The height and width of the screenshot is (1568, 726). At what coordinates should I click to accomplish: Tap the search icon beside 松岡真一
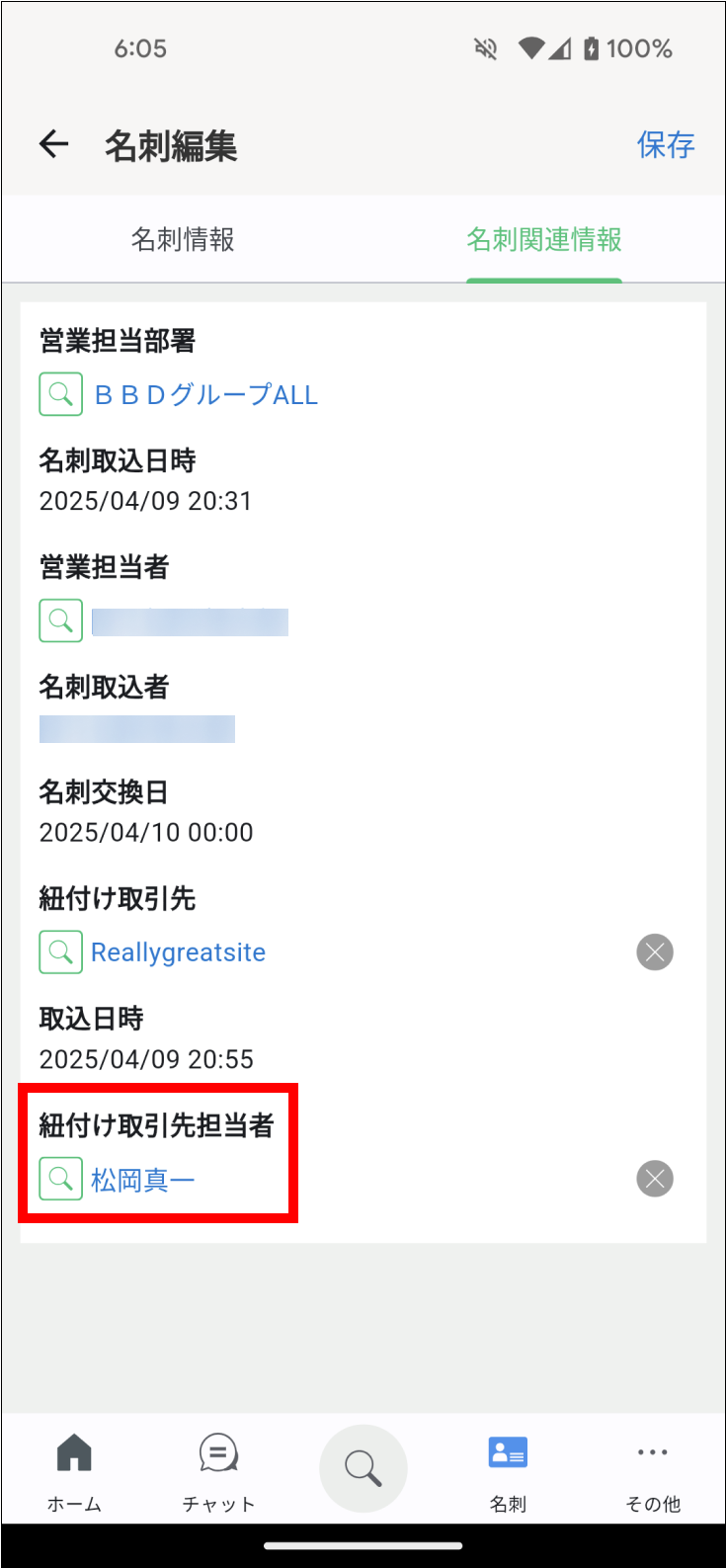click(x=60, y=1178)
